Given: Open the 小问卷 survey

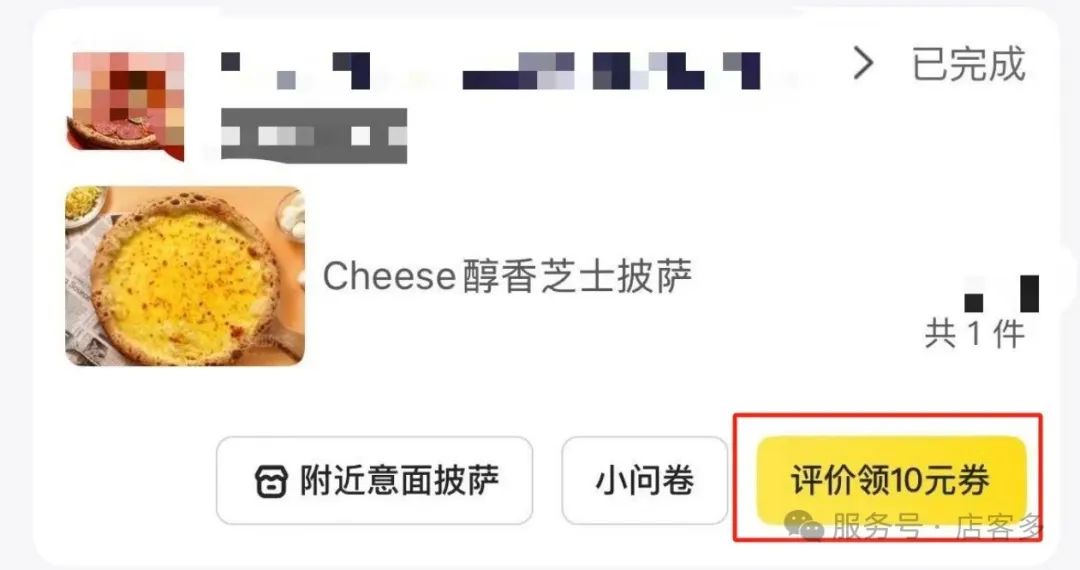Looking at the screenshot, I should click(x=644, y=481).
